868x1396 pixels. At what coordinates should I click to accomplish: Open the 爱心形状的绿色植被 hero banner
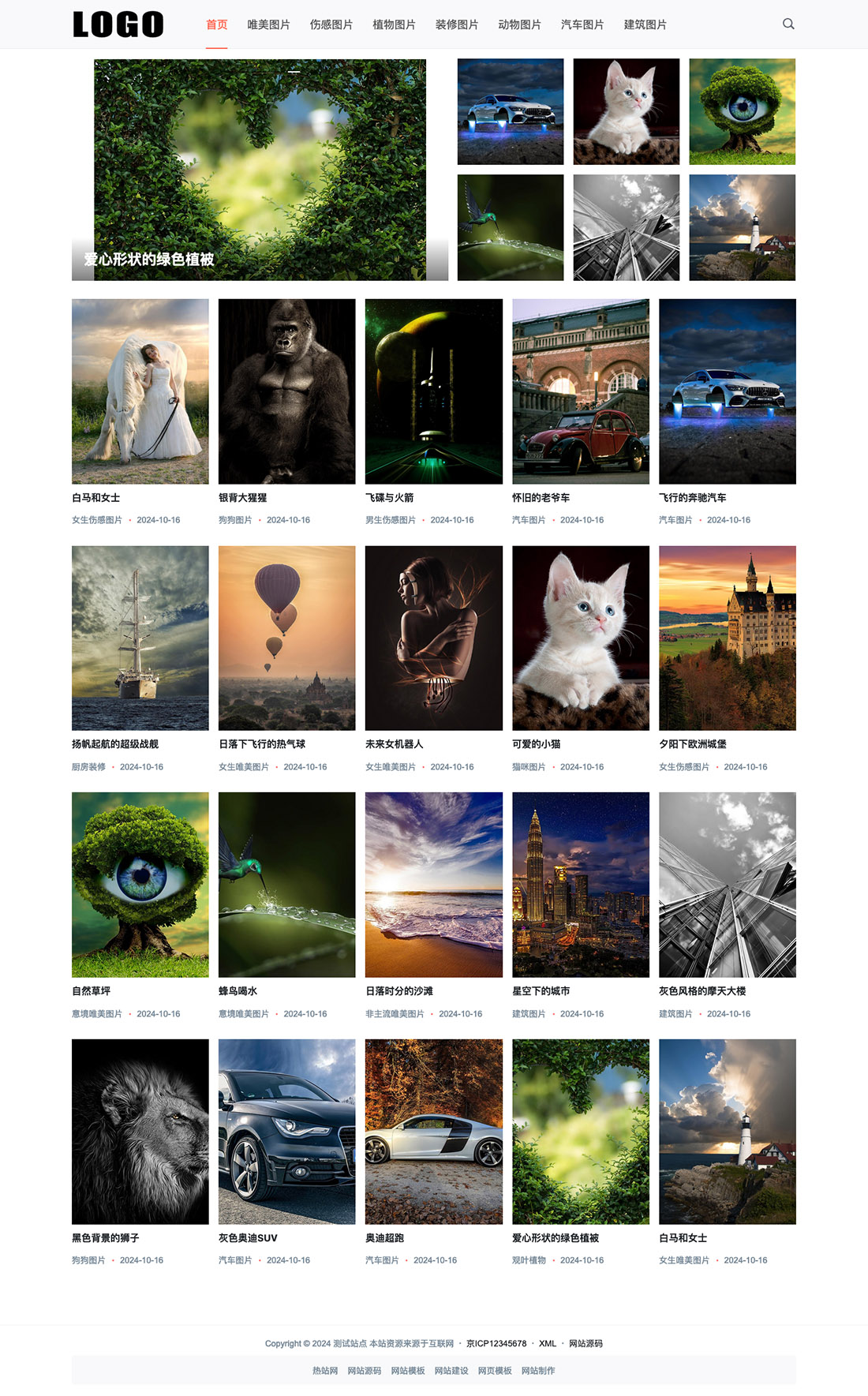click(x=260, y=170)
